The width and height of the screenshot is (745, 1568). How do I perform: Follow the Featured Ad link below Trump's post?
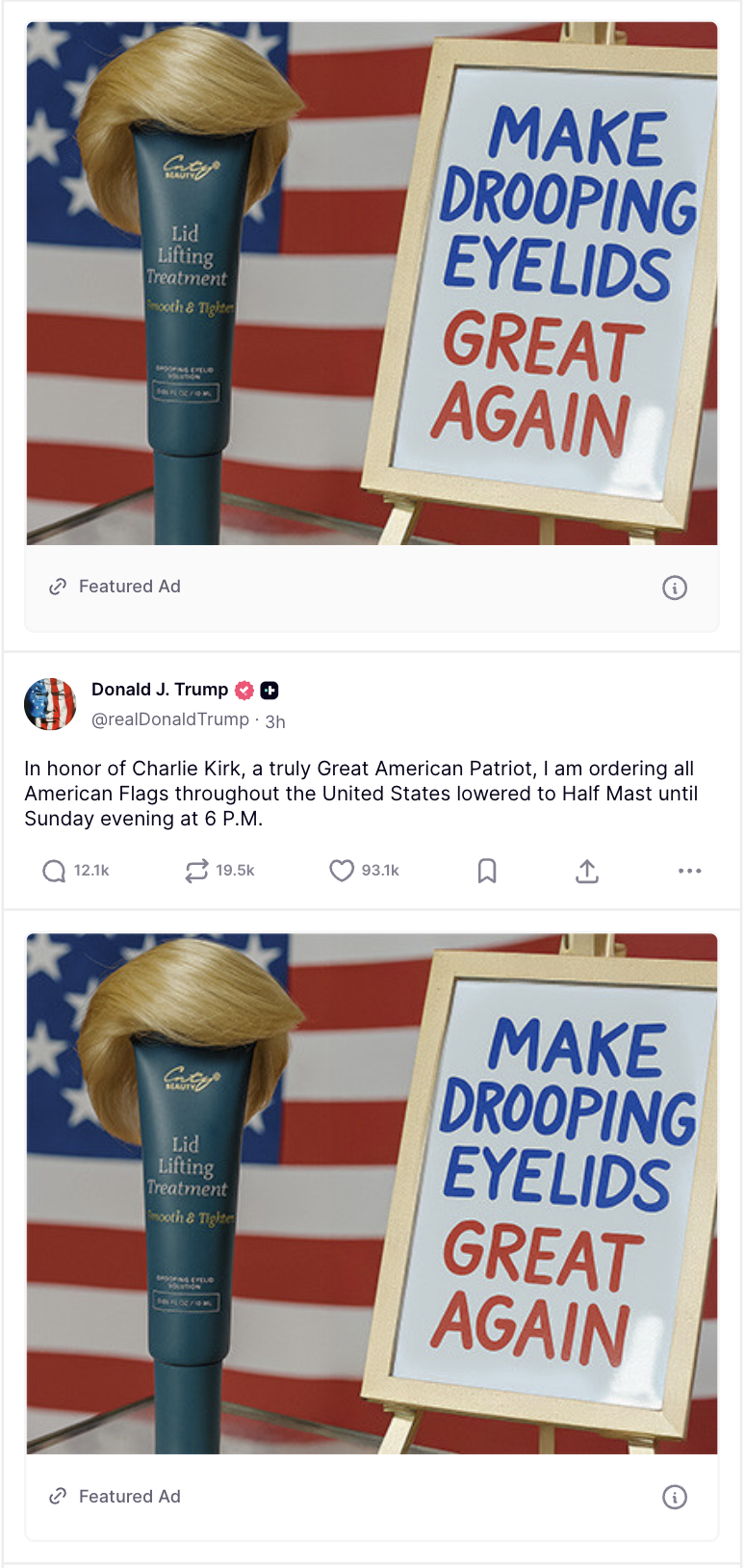pyautogui.click(x=115, y=1496)
